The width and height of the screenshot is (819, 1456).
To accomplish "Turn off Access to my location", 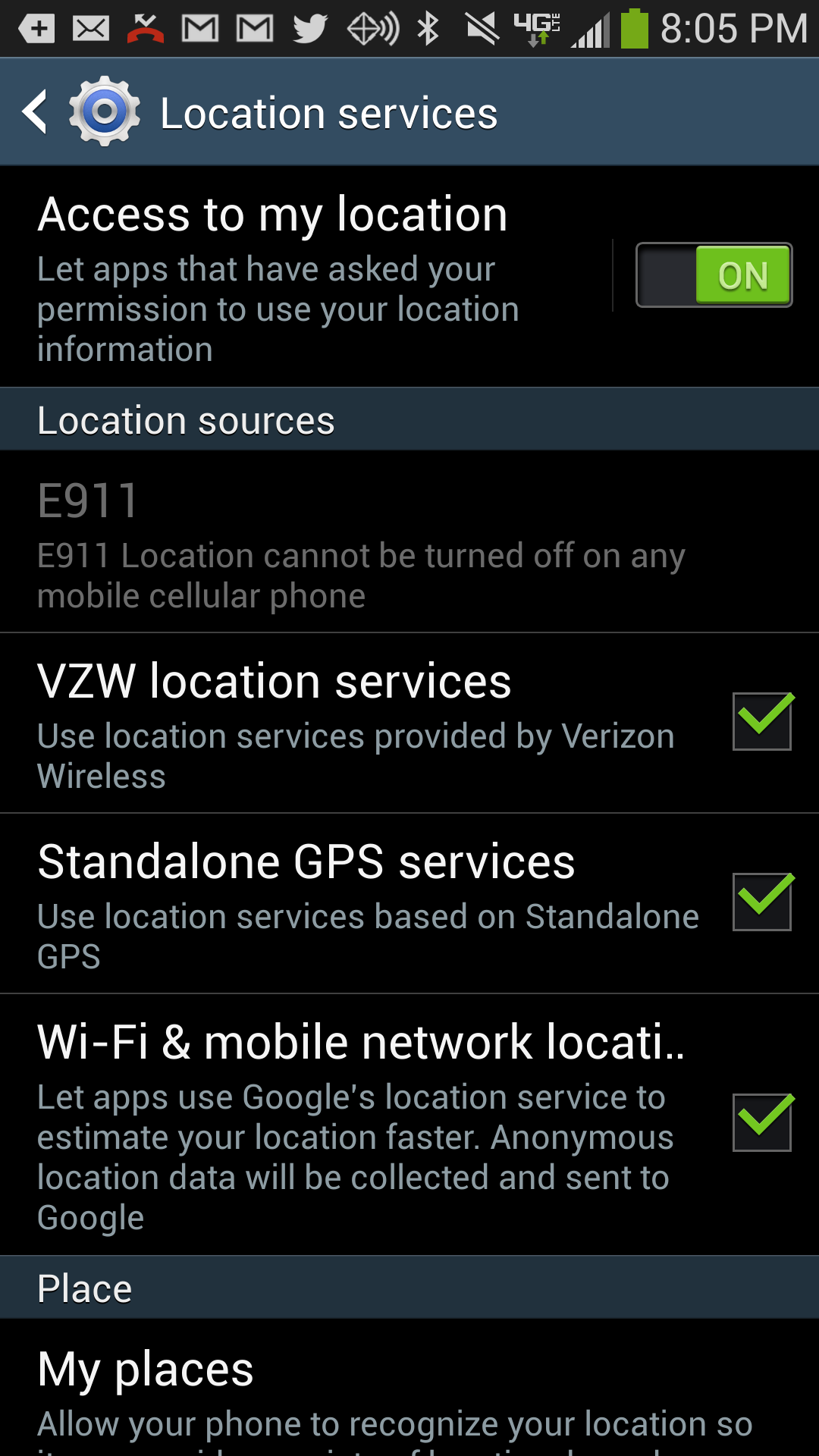I will pyautogui.click(x=714, y=275).
